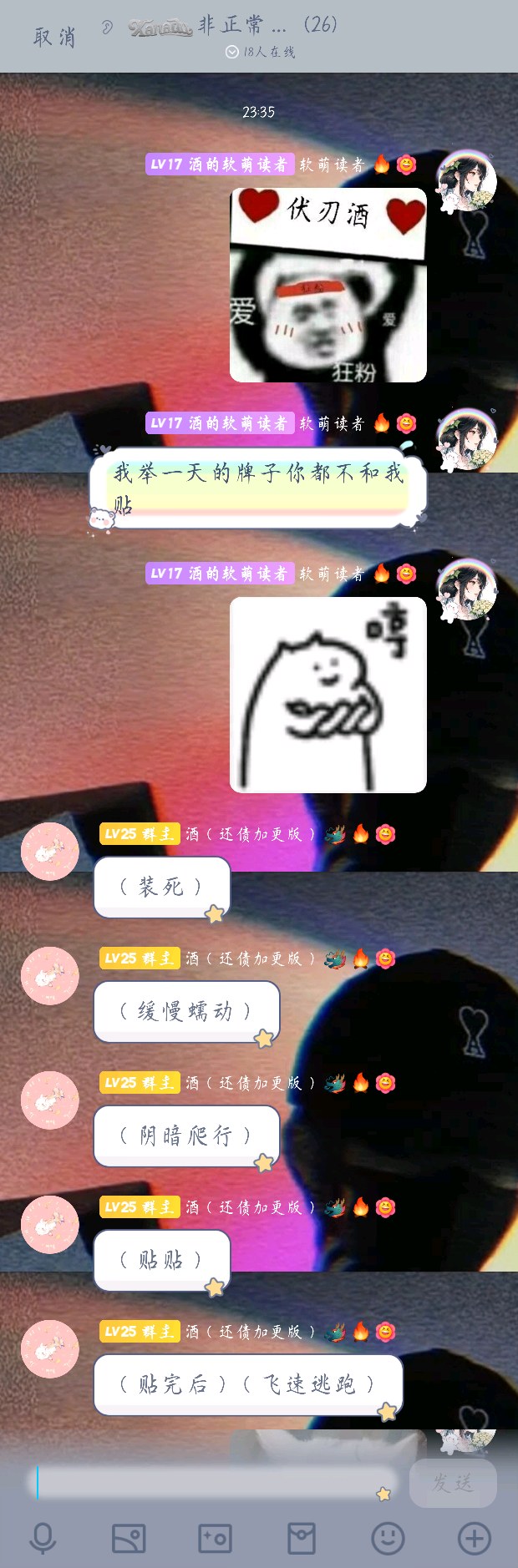Open the photo album picker
Image resolution: width=518 pixels, height=1568 pixels.
tap(129, 1538)
